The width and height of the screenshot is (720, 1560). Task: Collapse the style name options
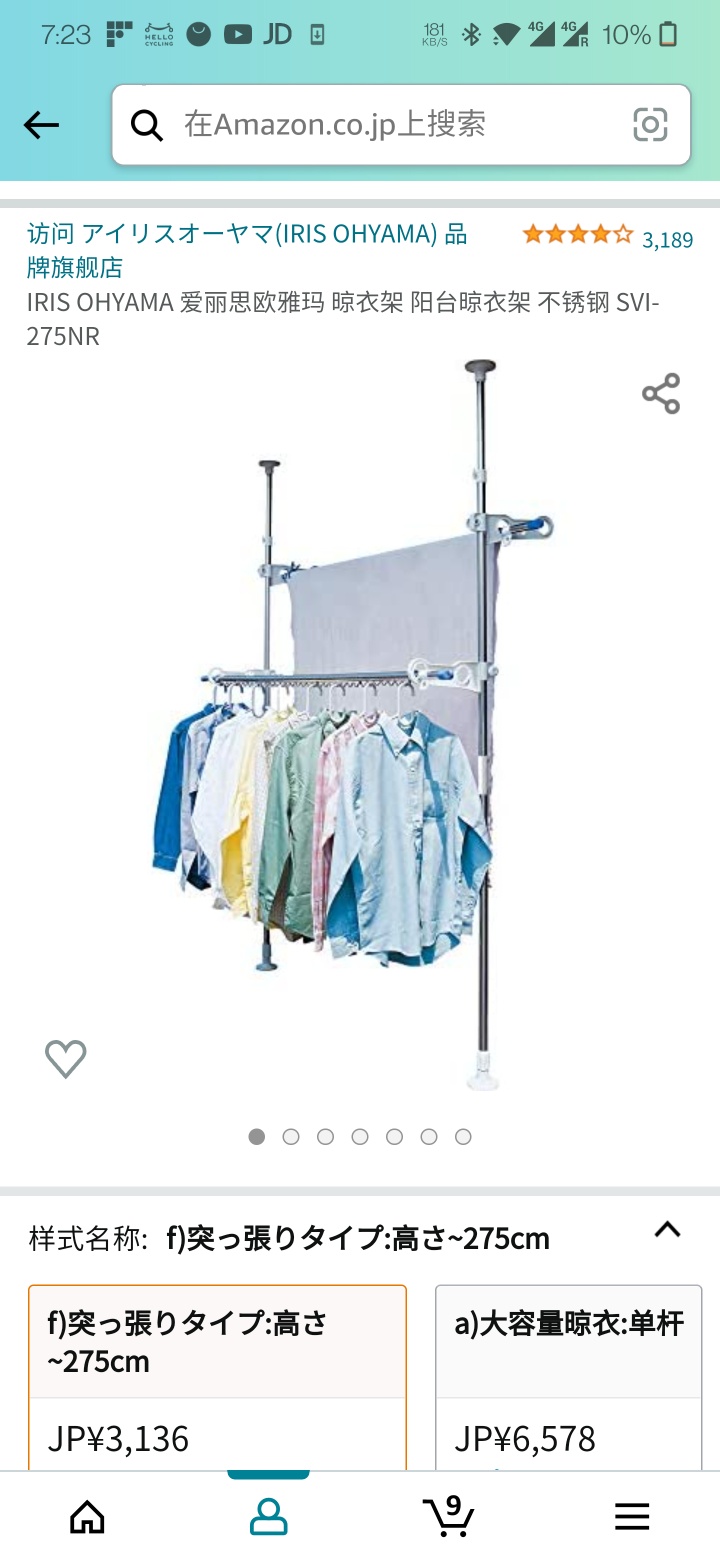pos(667,1231)
